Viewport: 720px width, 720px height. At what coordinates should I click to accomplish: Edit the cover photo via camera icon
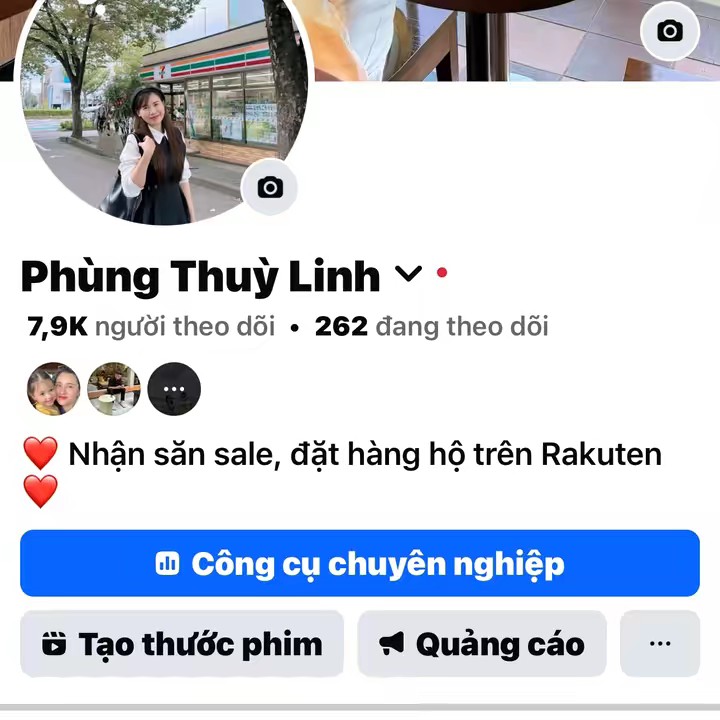[x=669, y=31]
